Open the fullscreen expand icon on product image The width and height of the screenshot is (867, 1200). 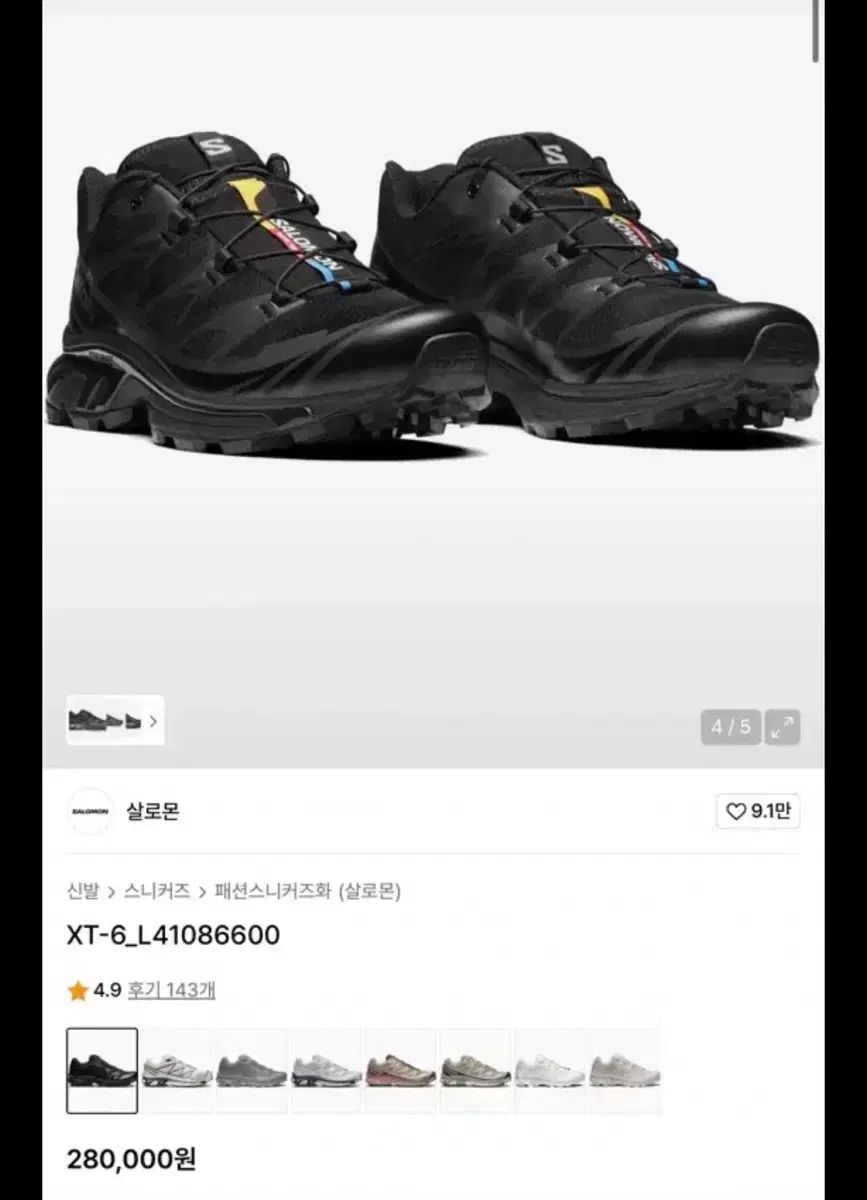coord(785,727)
